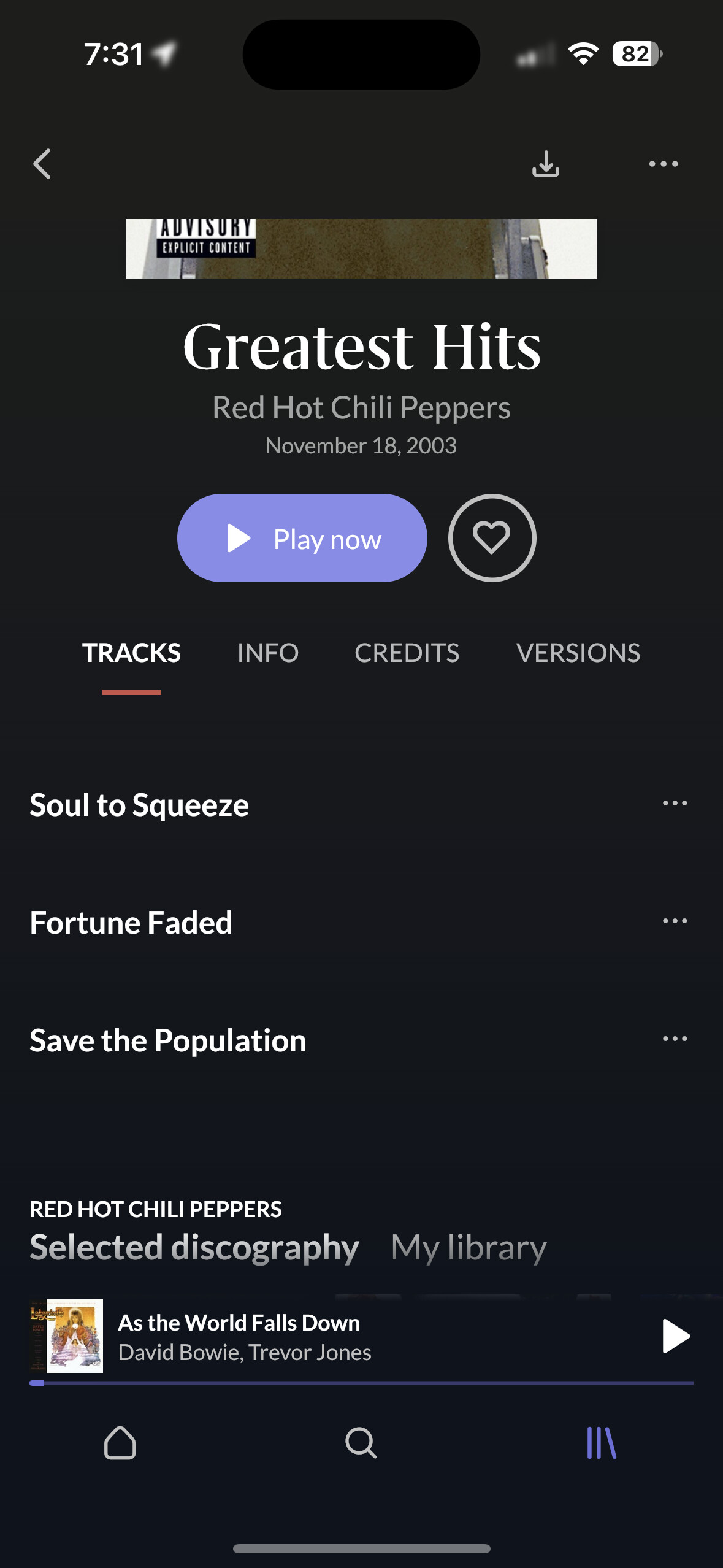Resume As the World Falls Down

pos(676,1336)
